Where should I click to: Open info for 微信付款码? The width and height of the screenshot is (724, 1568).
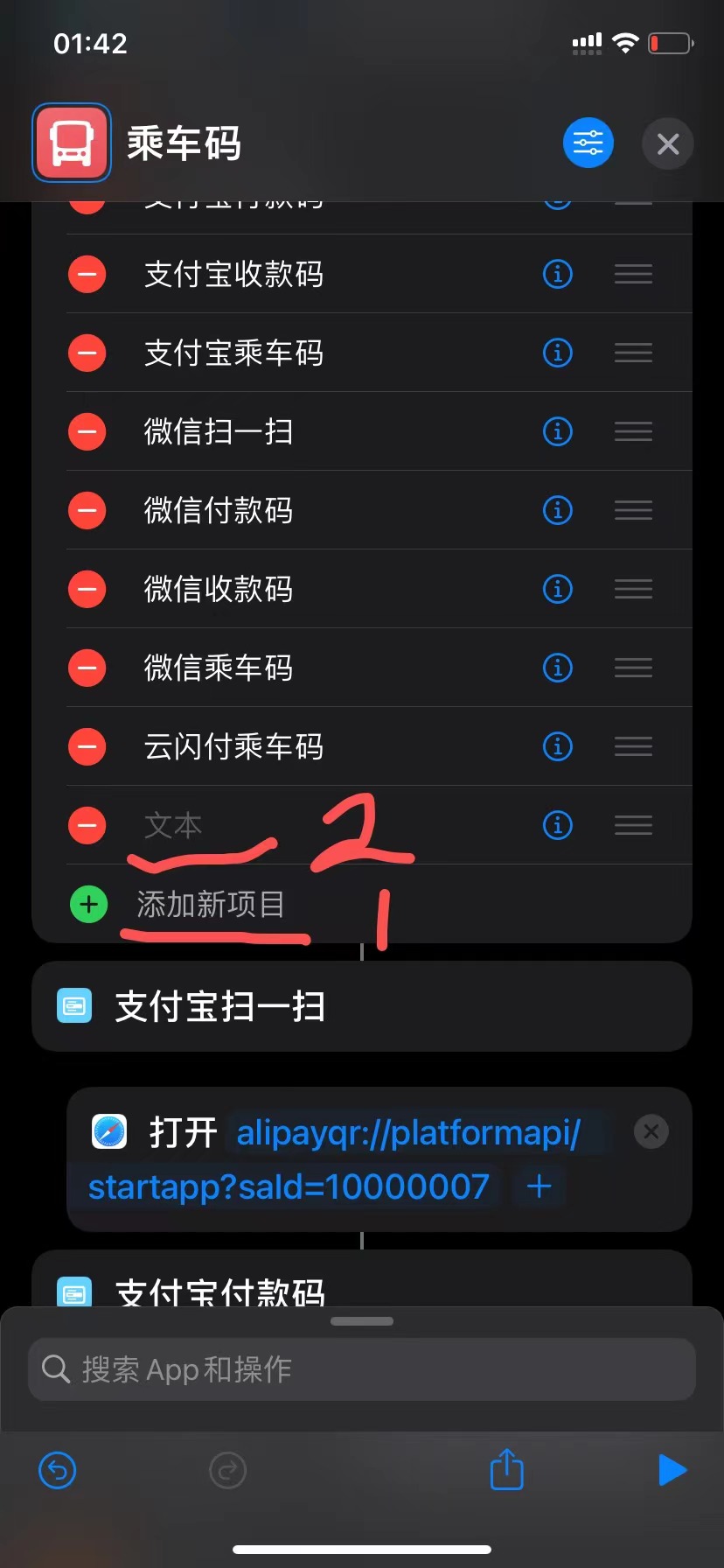pyautogui.click(x=557, y=510)
